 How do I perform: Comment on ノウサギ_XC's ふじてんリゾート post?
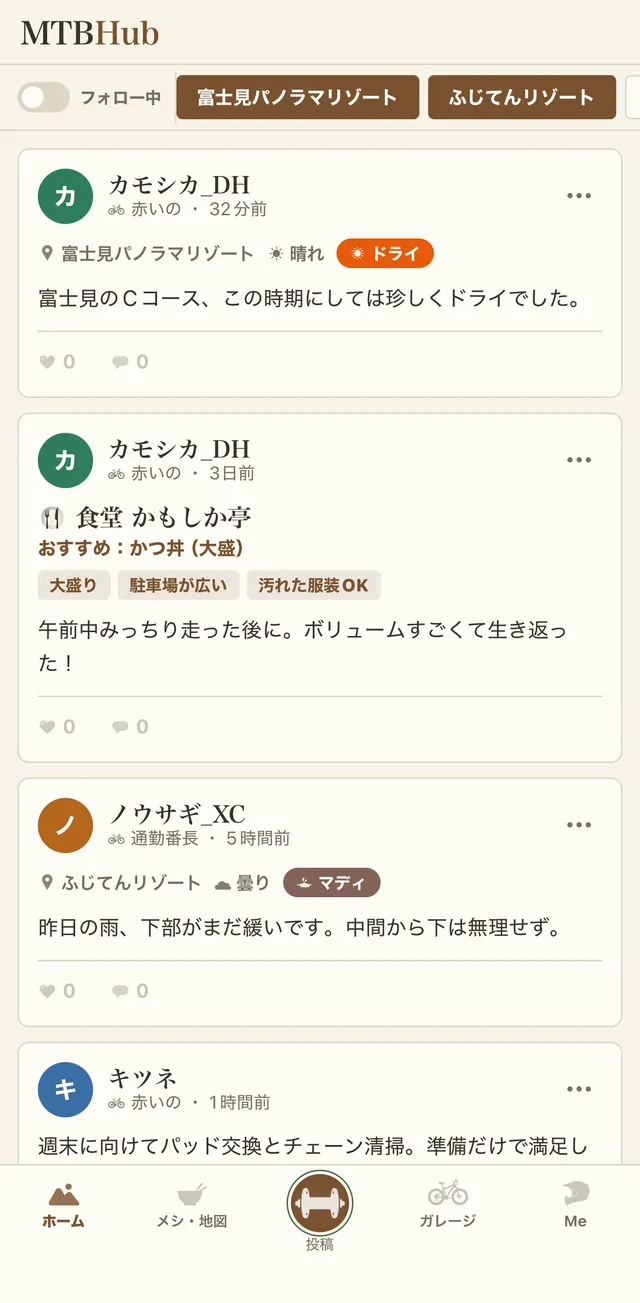pyautogui.click(x=130, y=991)
